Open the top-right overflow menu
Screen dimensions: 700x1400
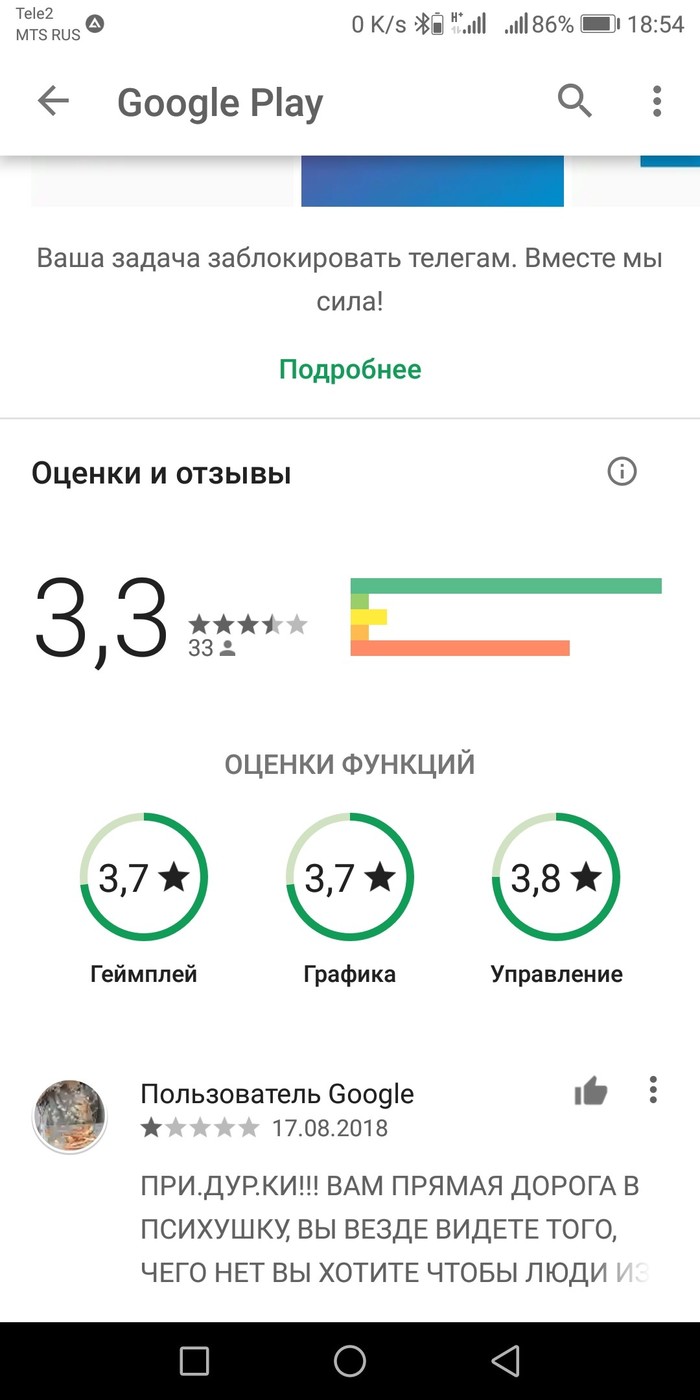point(656,101)
